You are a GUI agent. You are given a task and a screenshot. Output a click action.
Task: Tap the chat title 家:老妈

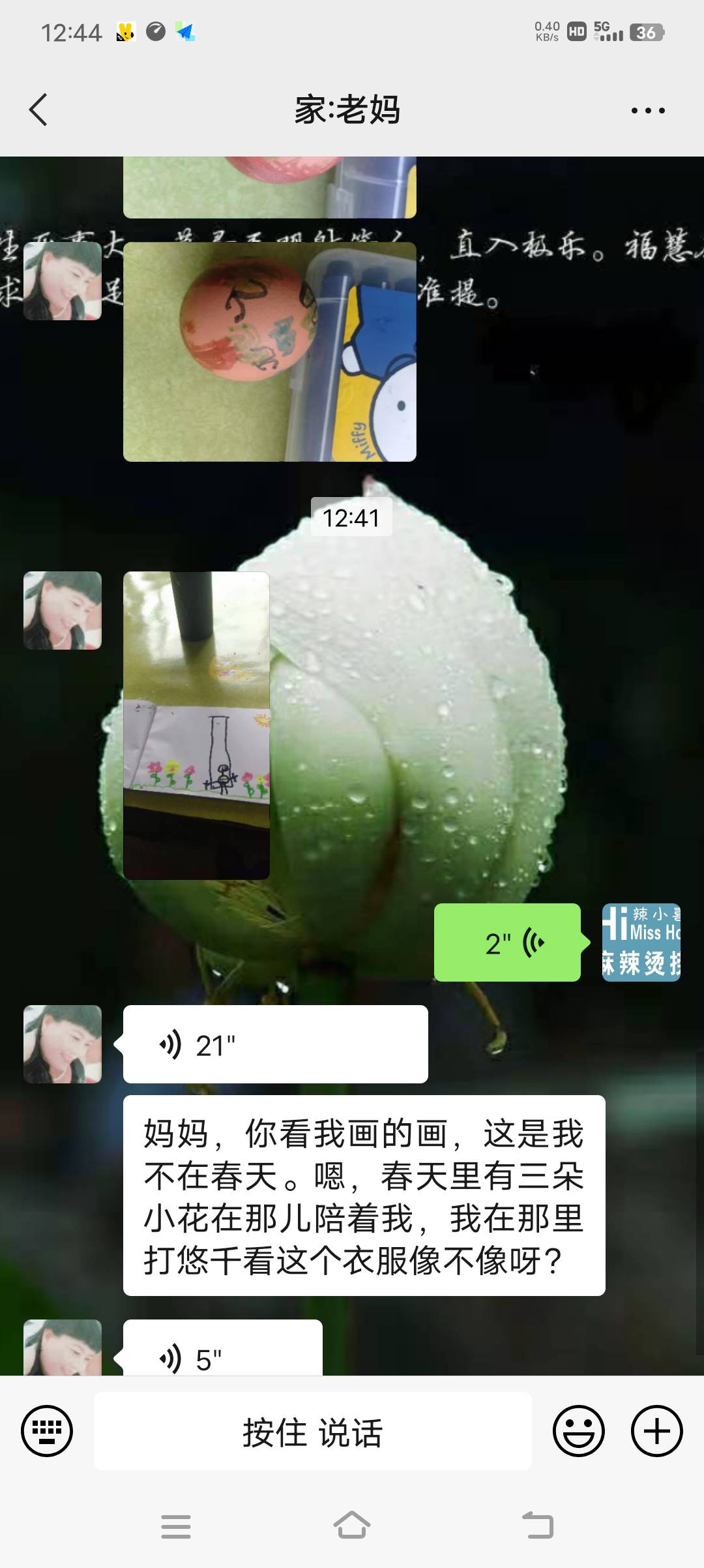pos(349,110)
